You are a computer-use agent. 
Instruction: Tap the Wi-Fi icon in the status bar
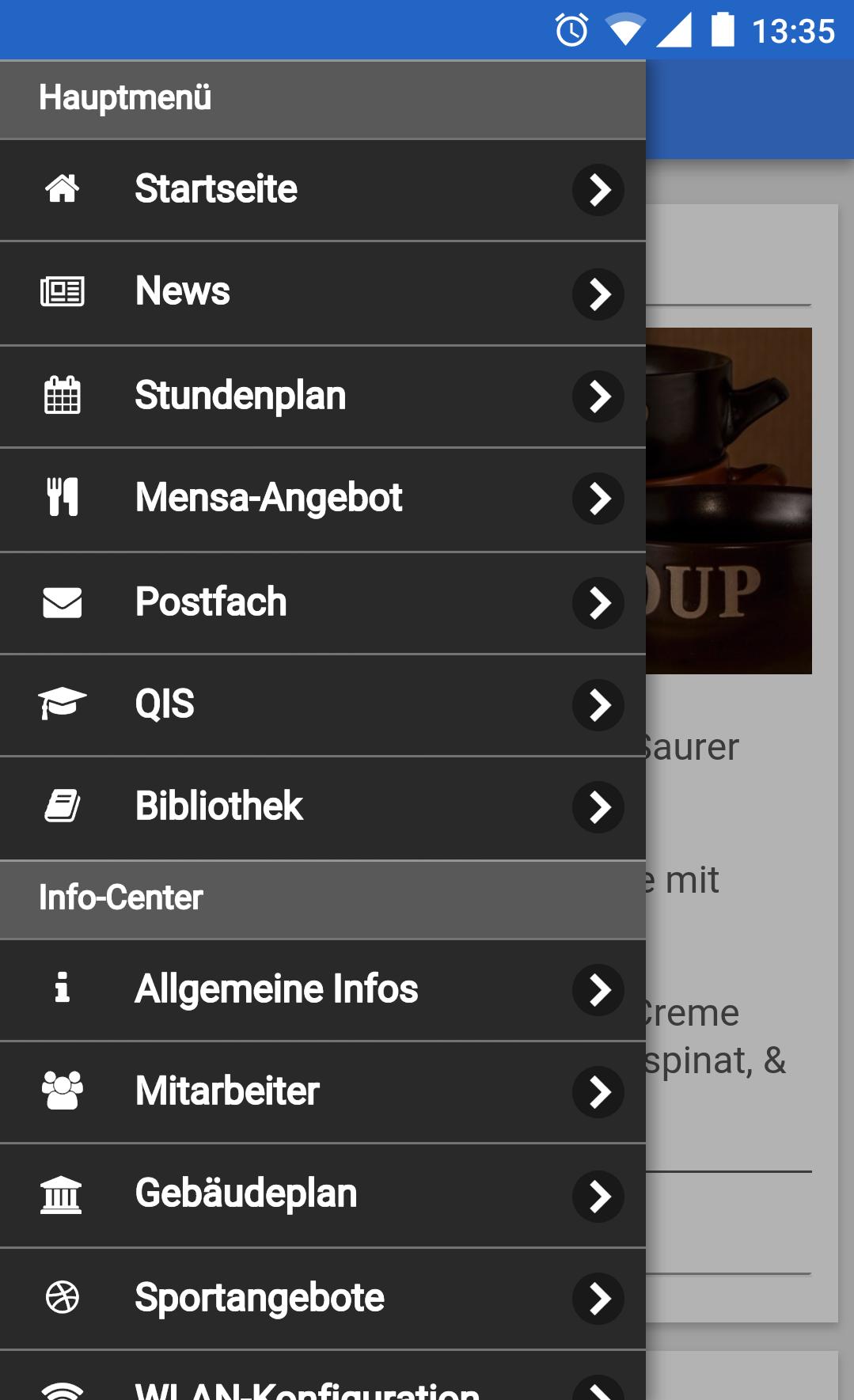click(x=624, y=30)
